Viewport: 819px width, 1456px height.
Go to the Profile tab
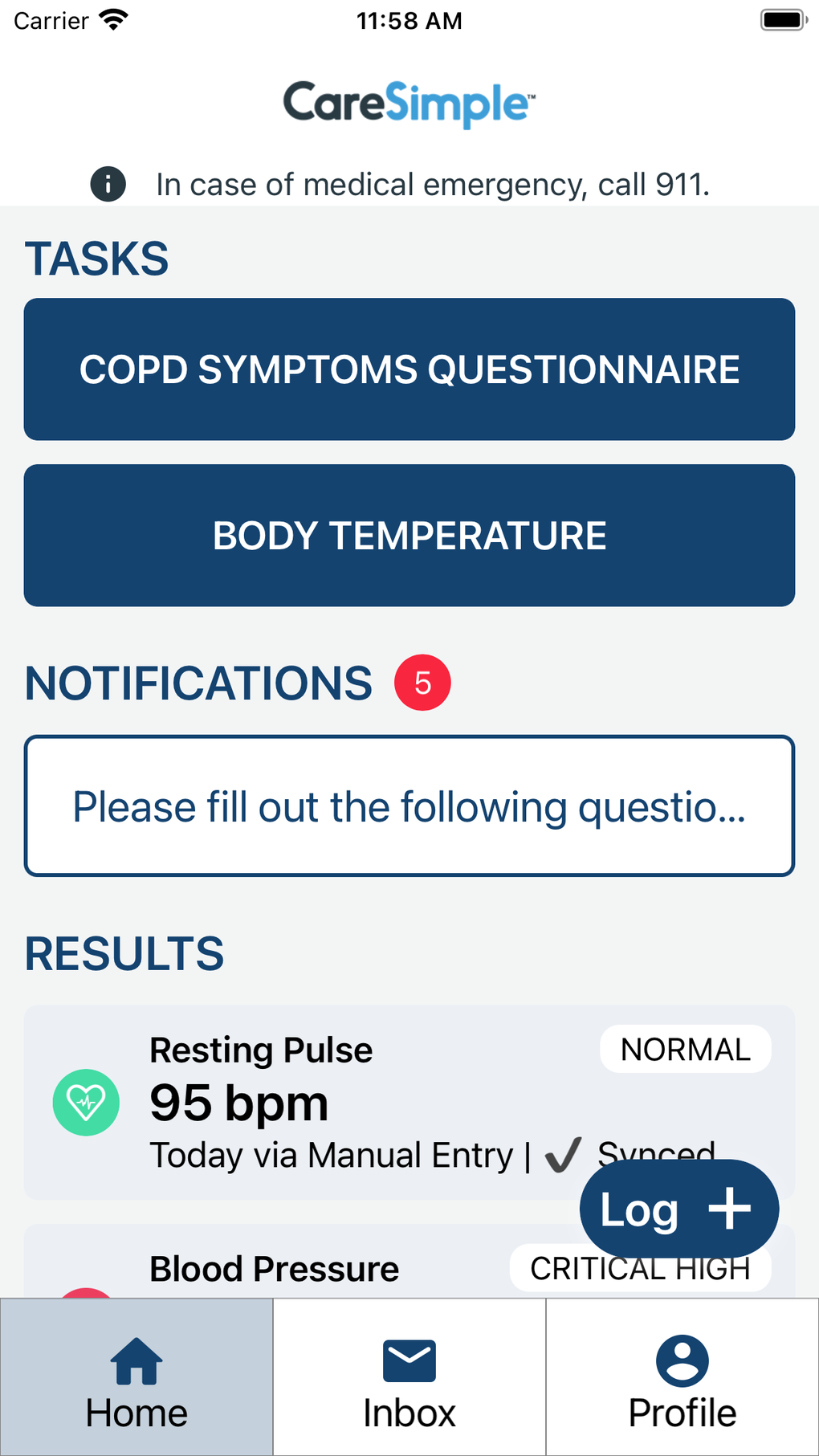click(682, 1378)
